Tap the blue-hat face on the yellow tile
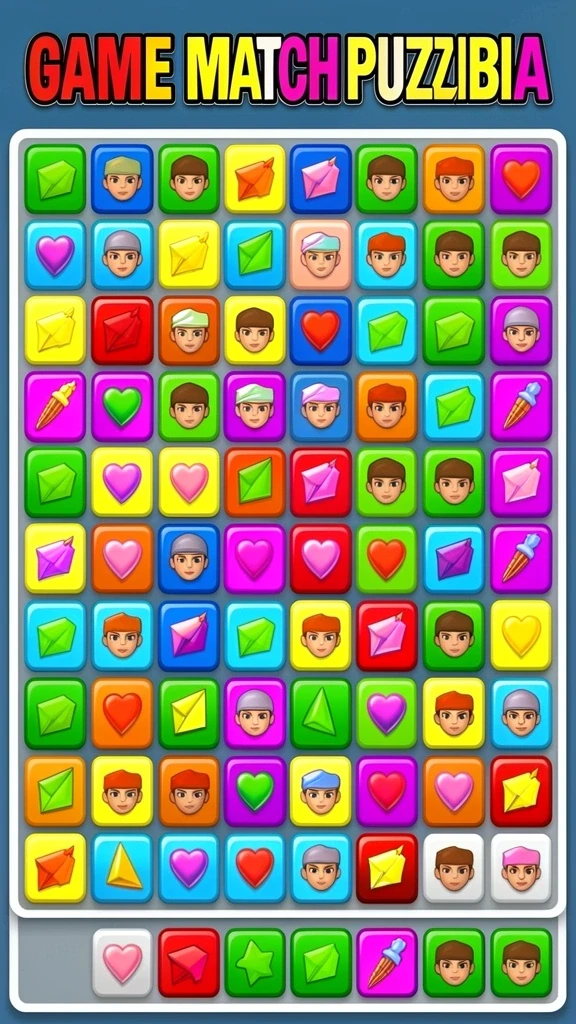 (321, 791)
